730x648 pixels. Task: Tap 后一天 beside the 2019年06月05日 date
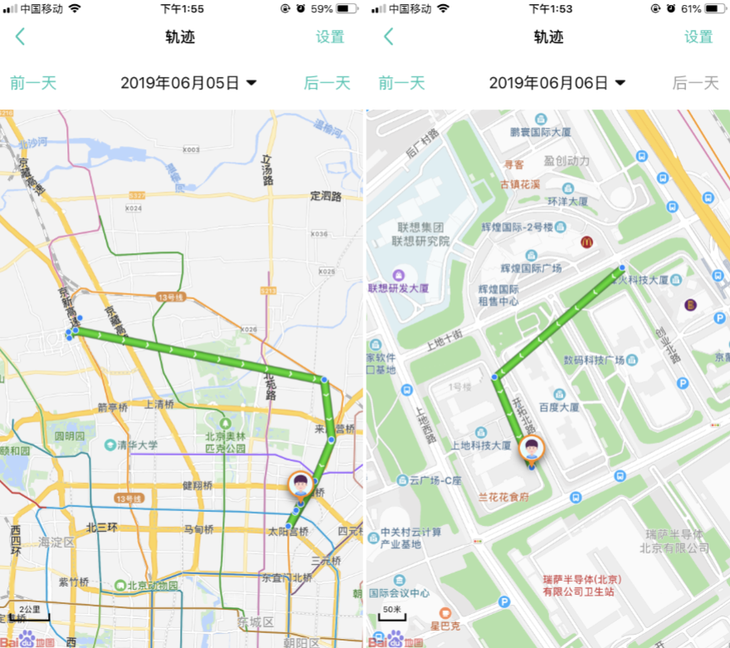tap(327, 83)
